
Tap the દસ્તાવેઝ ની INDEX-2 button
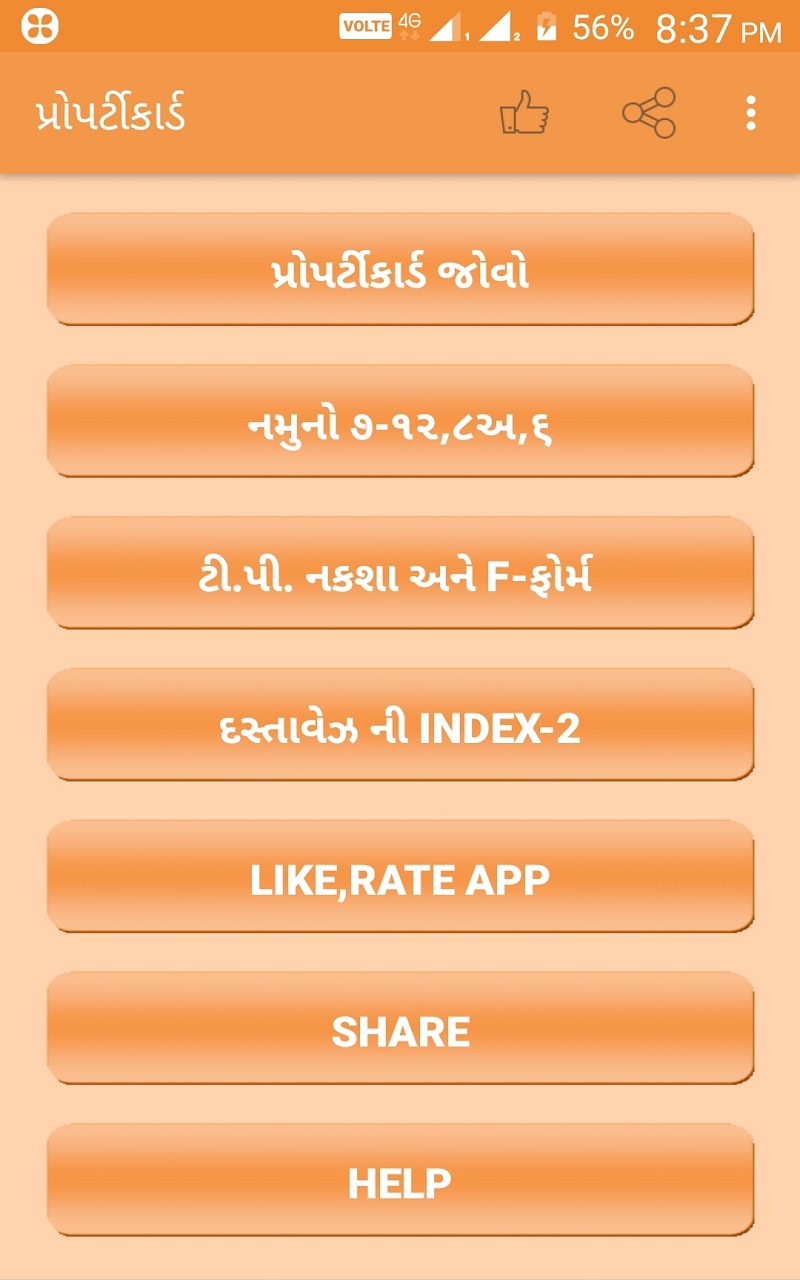pos(400,725)
